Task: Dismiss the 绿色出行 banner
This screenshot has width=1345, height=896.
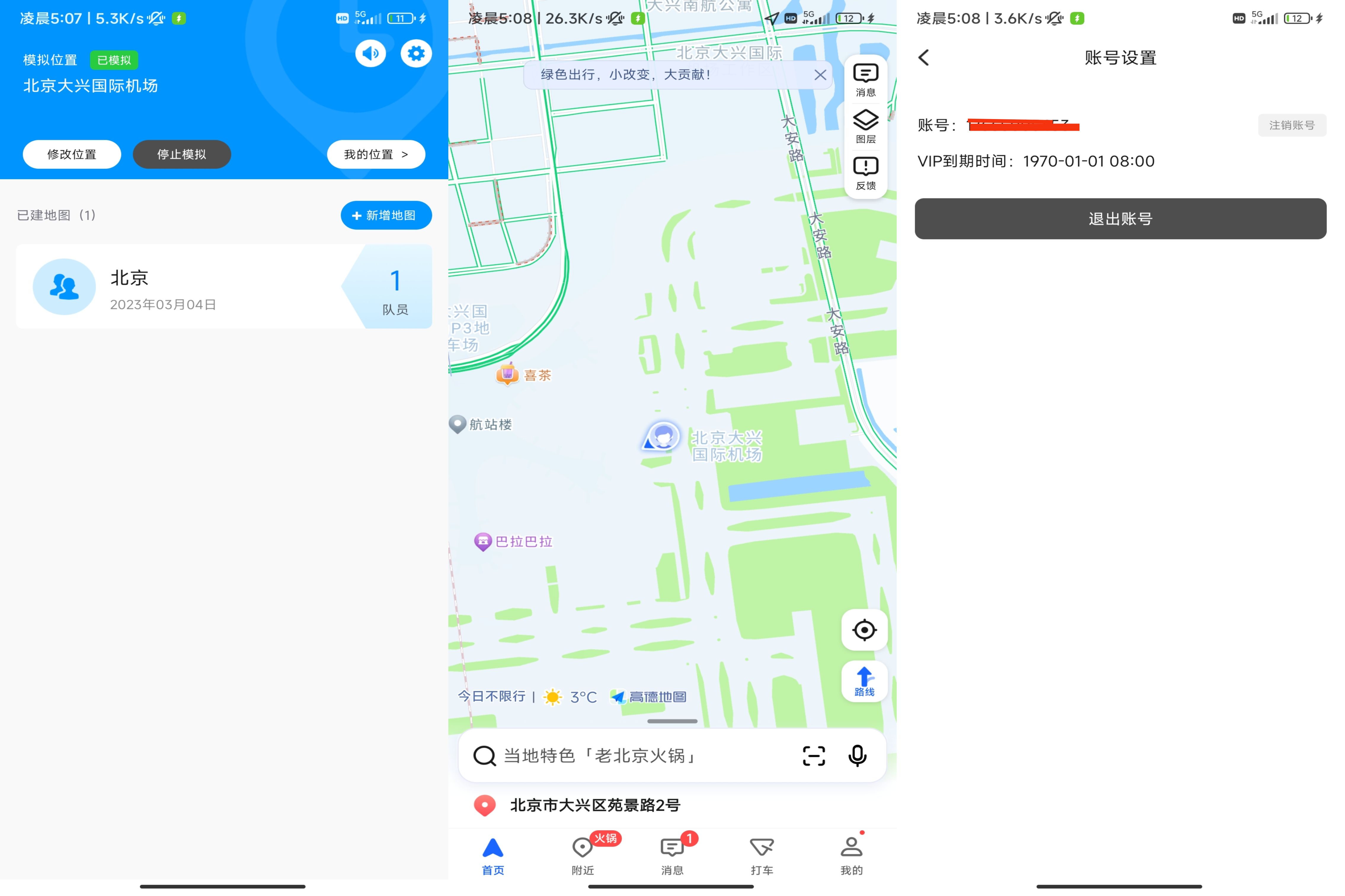Action: point(820,75)
